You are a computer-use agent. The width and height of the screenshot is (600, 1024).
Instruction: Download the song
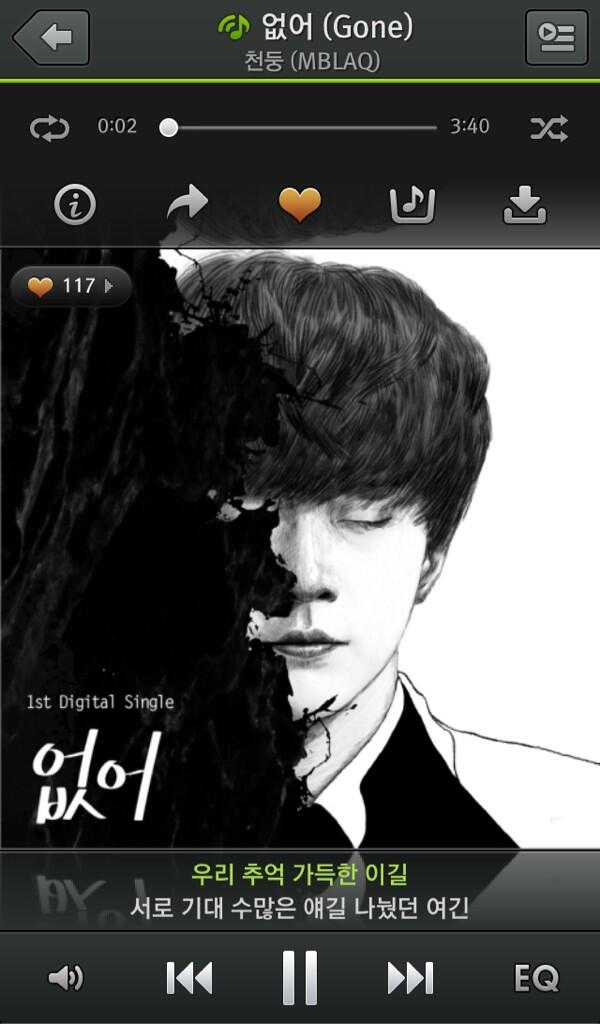525,205
